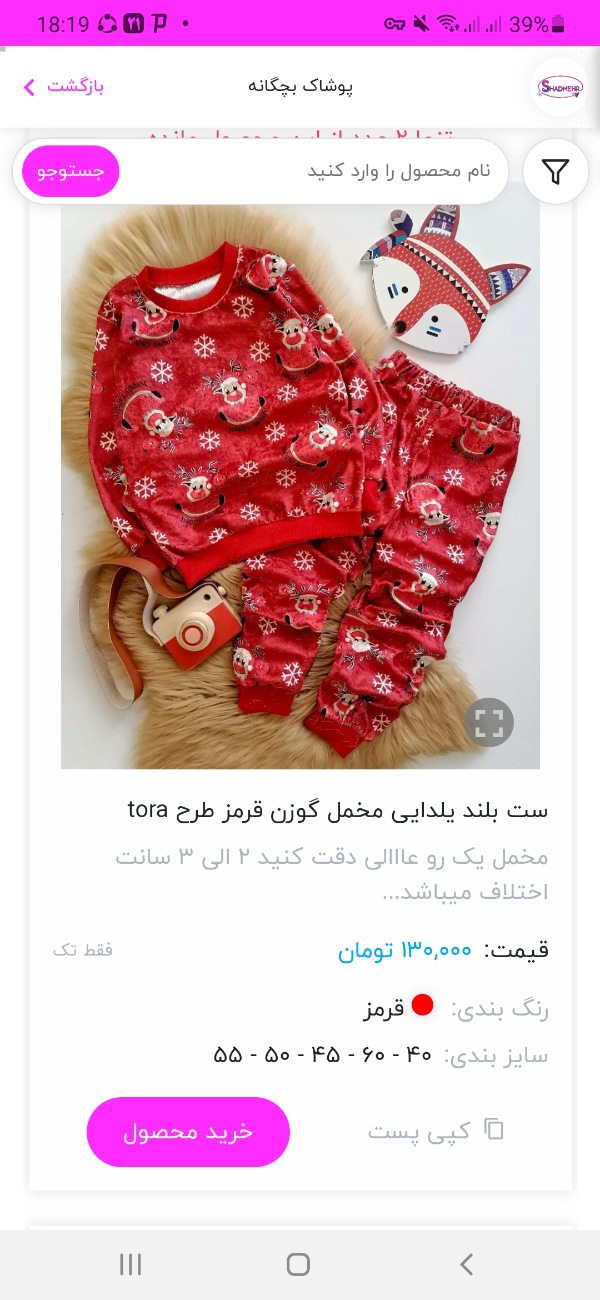Tap خرید محصول to buy the product
Viewport: 600px width, 1300px height.
[188, 1132]
